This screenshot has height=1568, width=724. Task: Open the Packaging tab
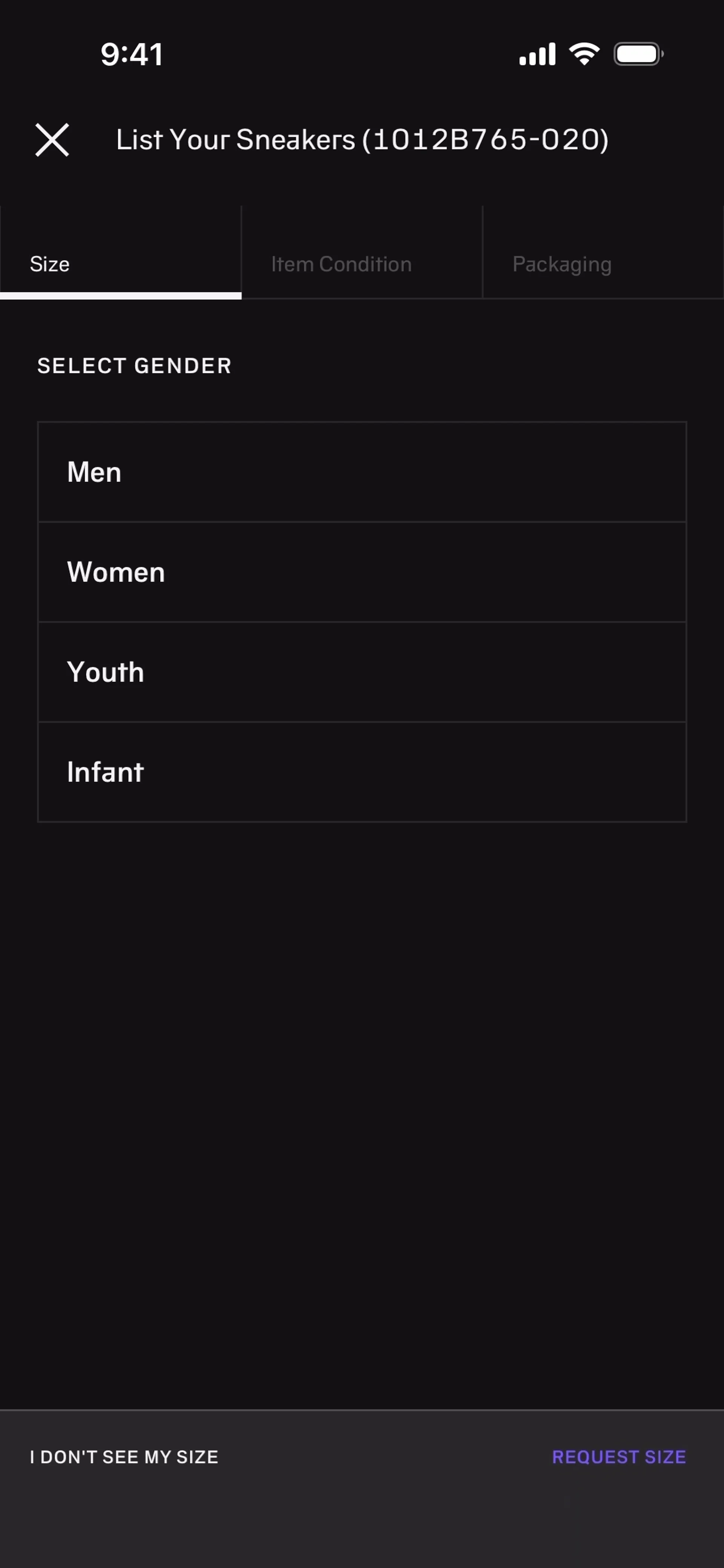(561, 264)
